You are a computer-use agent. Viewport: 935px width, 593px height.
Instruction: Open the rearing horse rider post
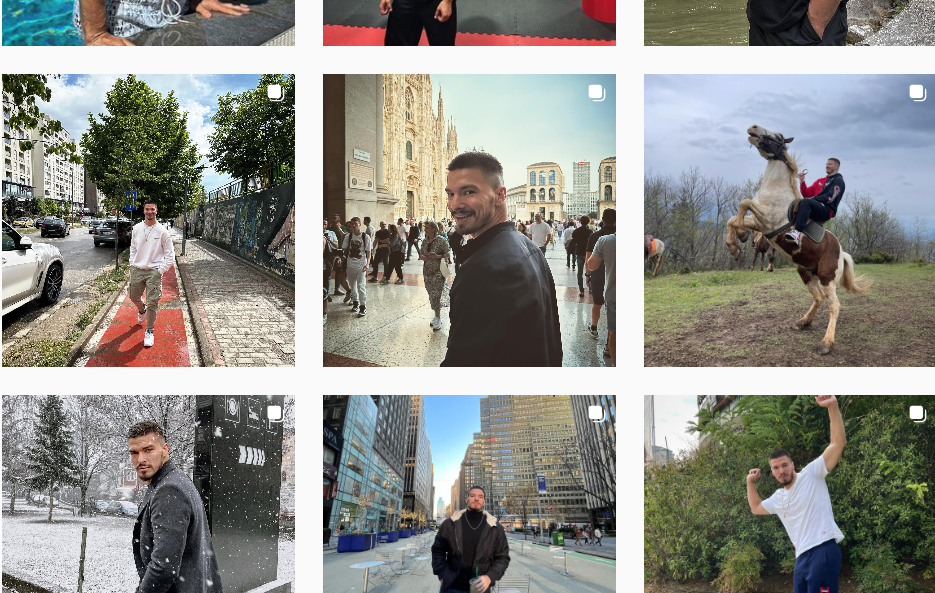[789, 220]
